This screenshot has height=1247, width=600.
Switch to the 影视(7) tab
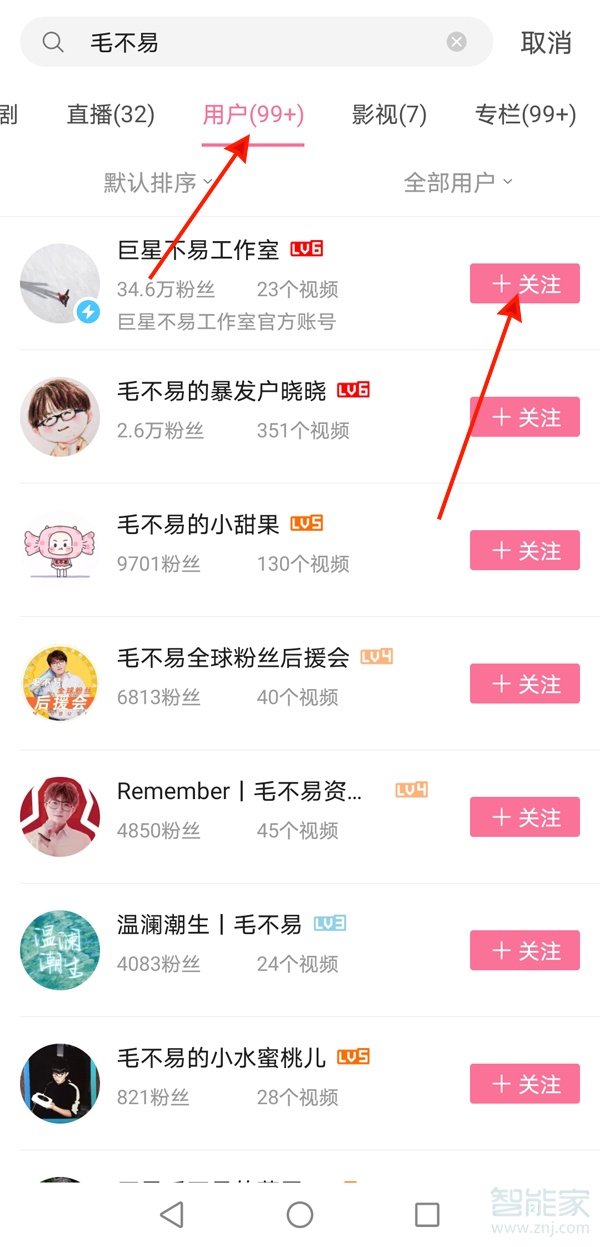coord(389,114)
